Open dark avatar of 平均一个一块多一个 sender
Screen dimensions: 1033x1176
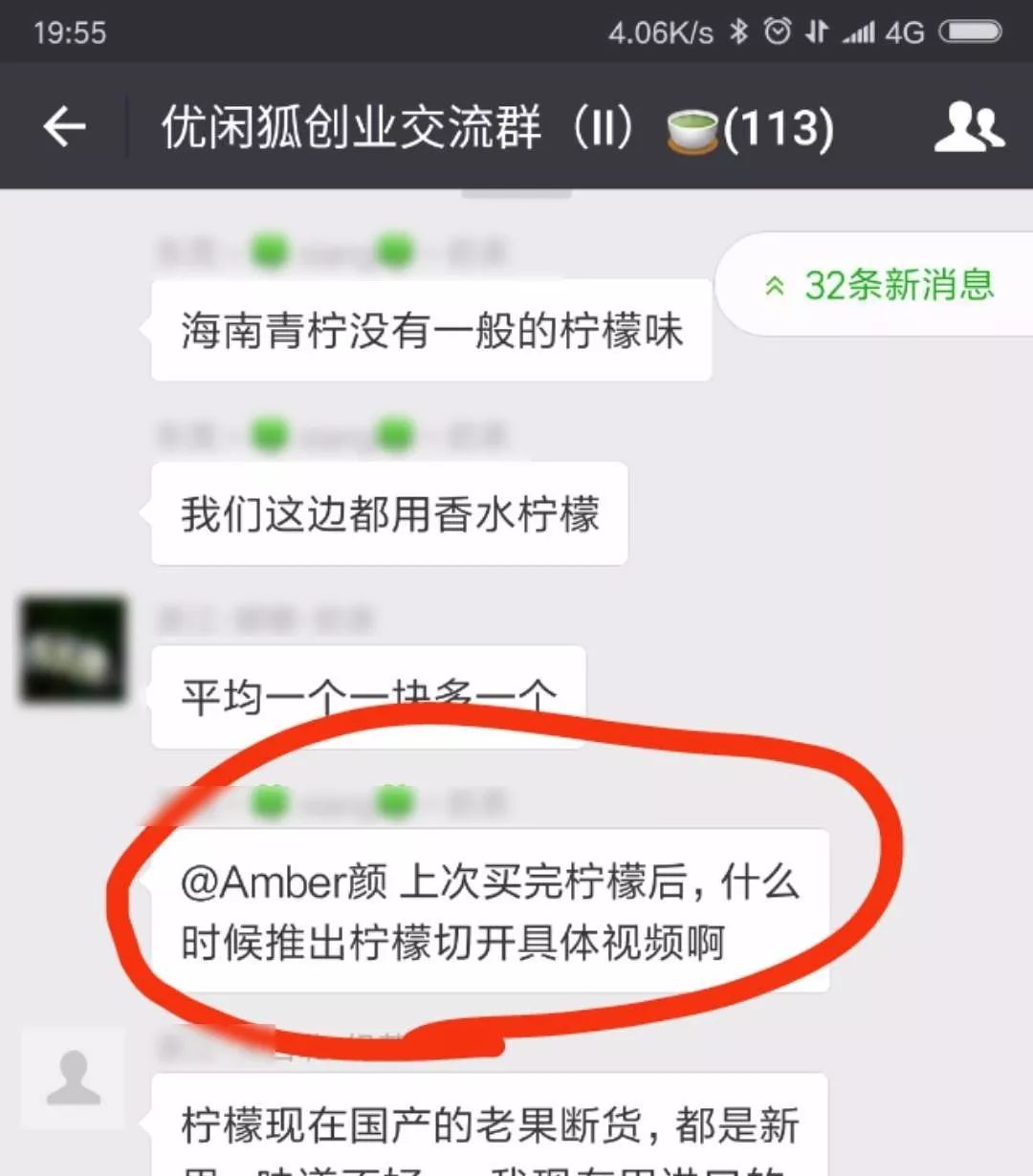(74, 650)
